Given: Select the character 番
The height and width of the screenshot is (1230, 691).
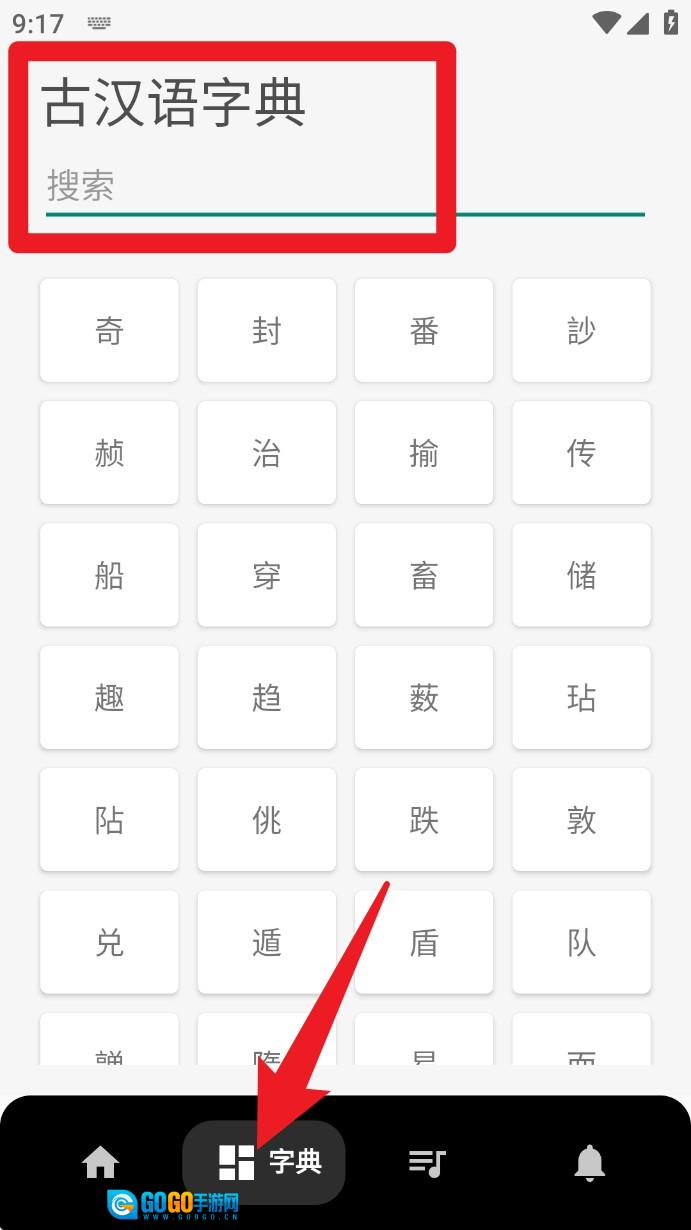Looking at the screenshot, I should tap(424, 330).
